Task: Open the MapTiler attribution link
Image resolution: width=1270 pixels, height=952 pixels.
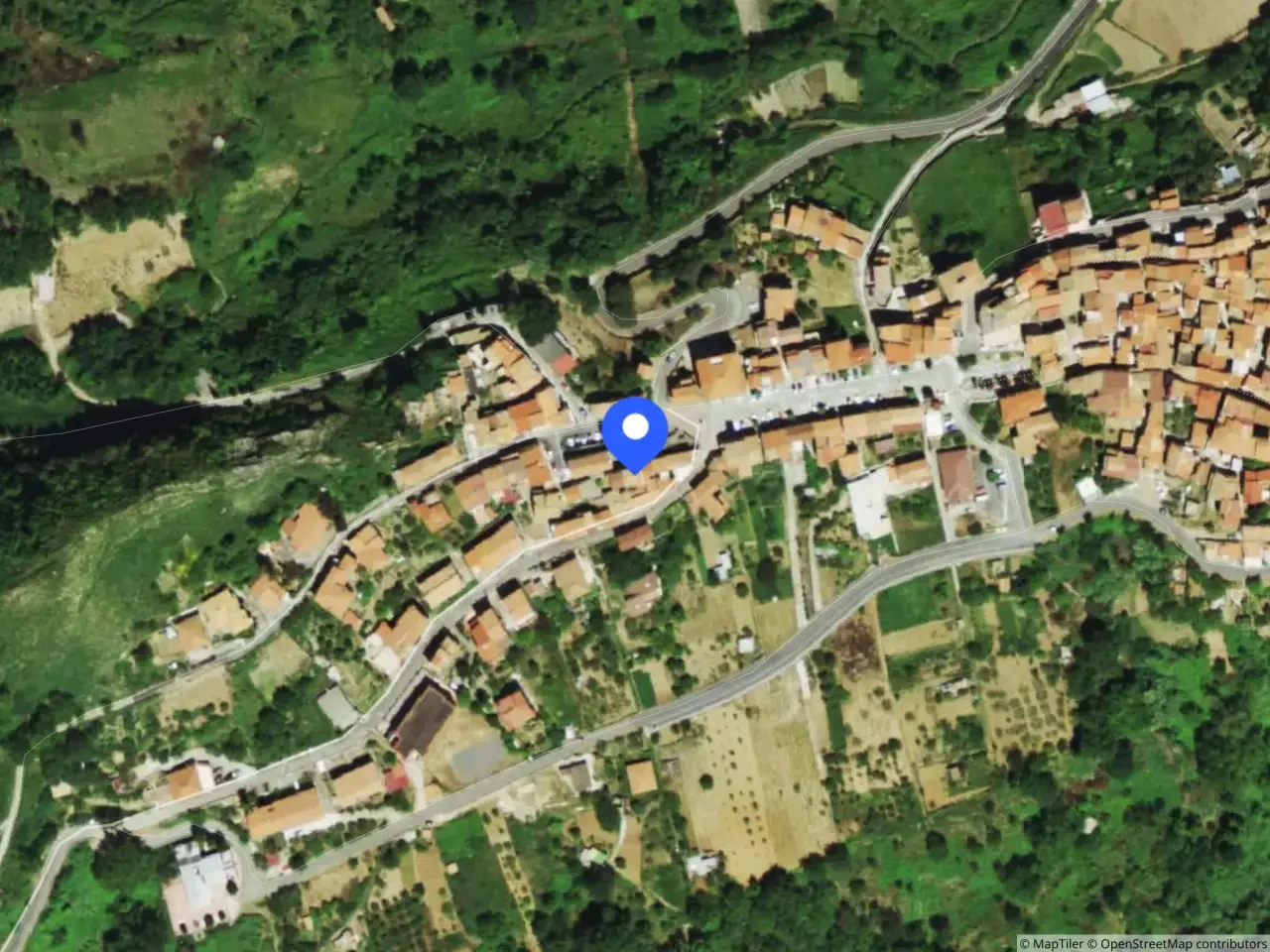Action: (x=1057, y=943)
